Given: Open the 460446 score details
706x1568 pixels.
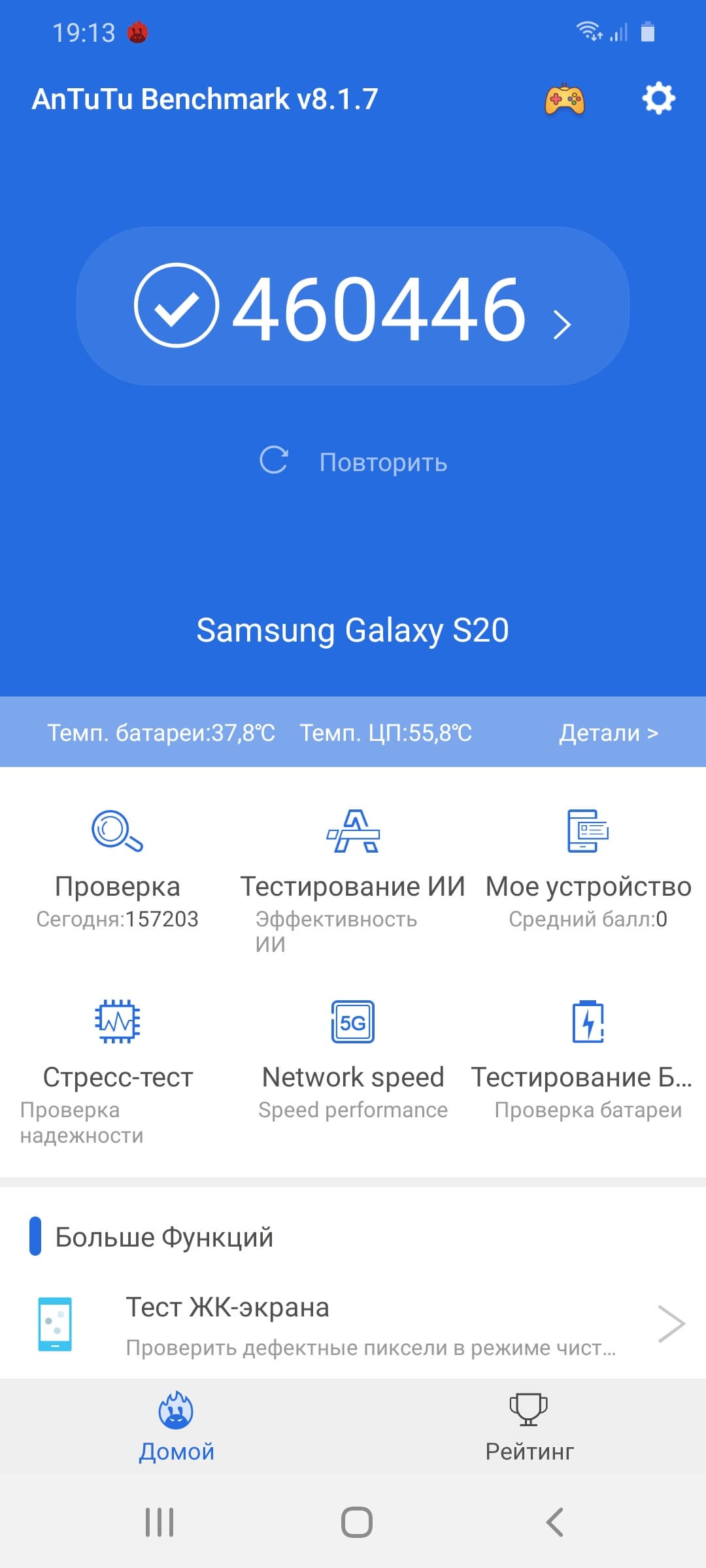Looking at the screenshot, I should coord(353,307).
